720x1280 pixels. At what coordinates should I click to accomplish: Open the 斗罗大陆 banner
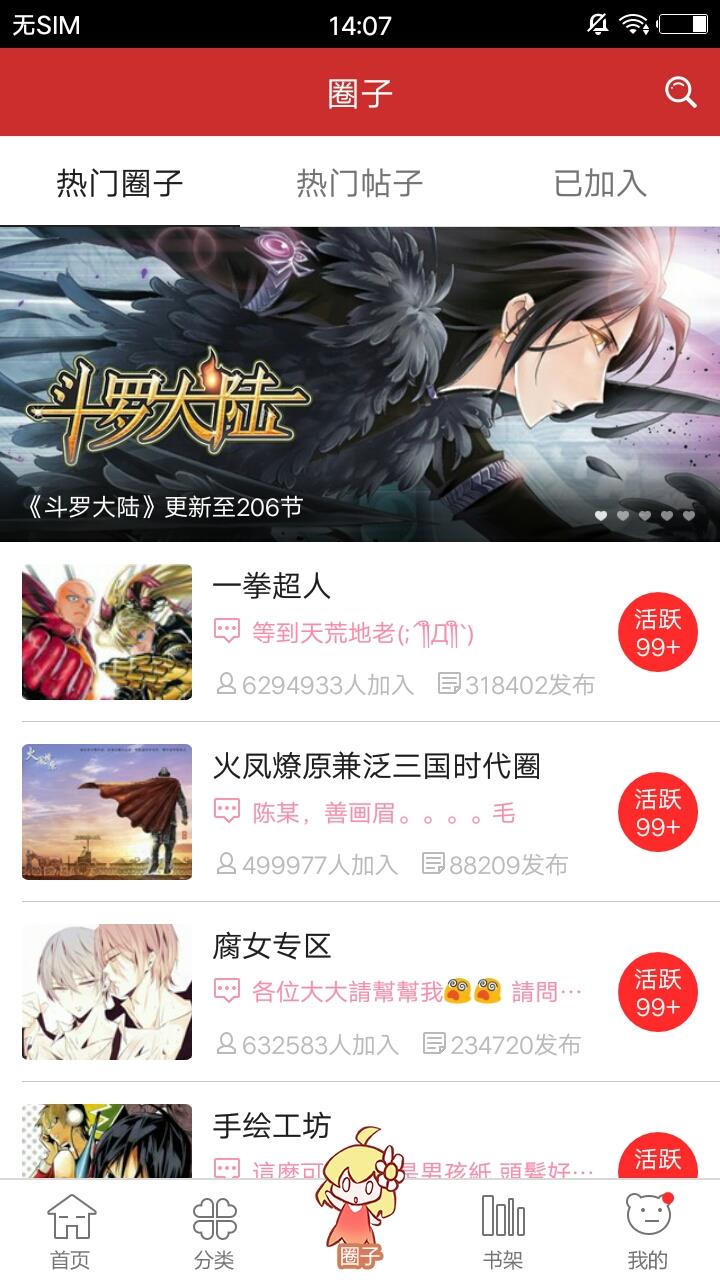point(360,385)
